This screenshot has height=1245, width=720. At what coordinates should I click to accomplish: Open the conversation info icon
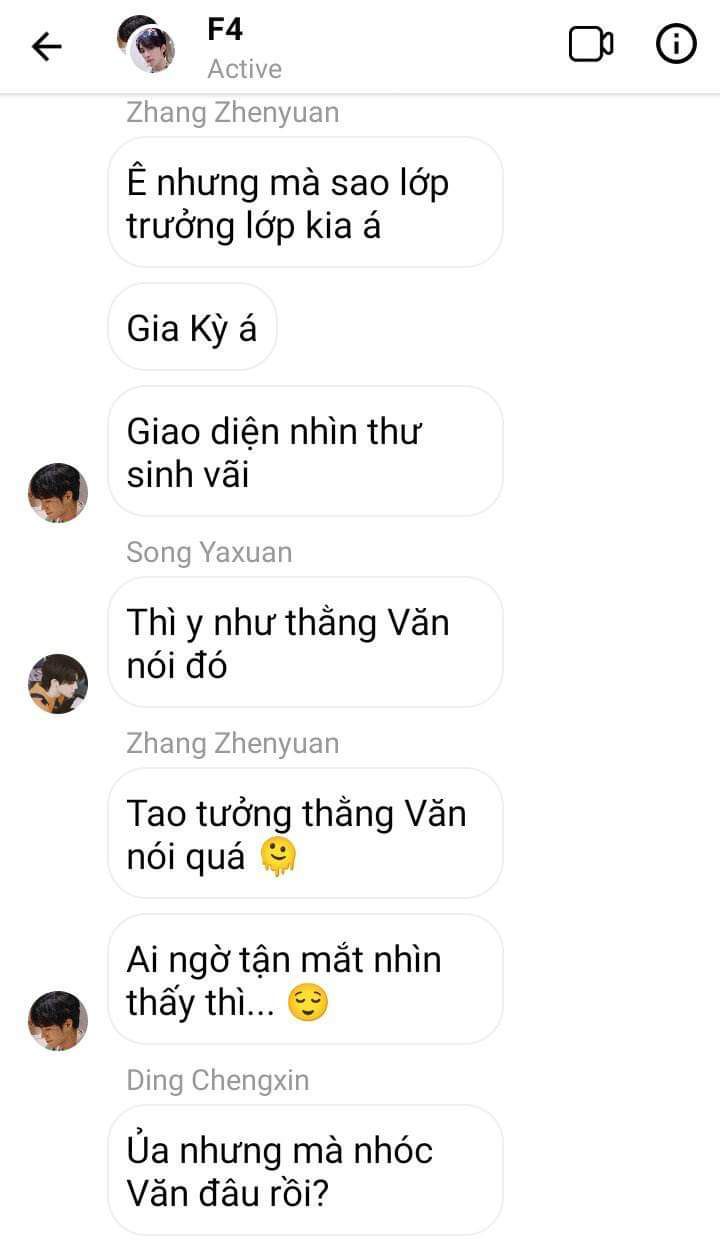tap(676, 44)
